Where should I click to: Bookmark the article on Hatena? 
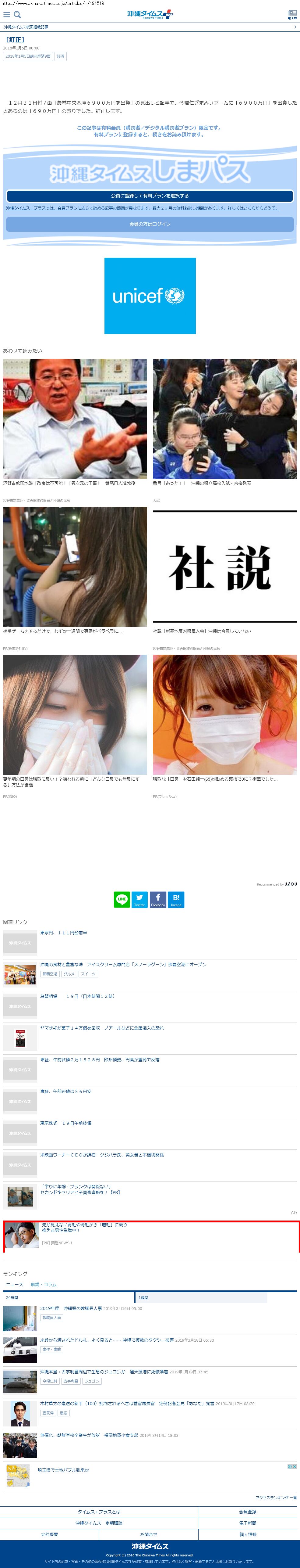pyautogui.click(x=176, y=899)
